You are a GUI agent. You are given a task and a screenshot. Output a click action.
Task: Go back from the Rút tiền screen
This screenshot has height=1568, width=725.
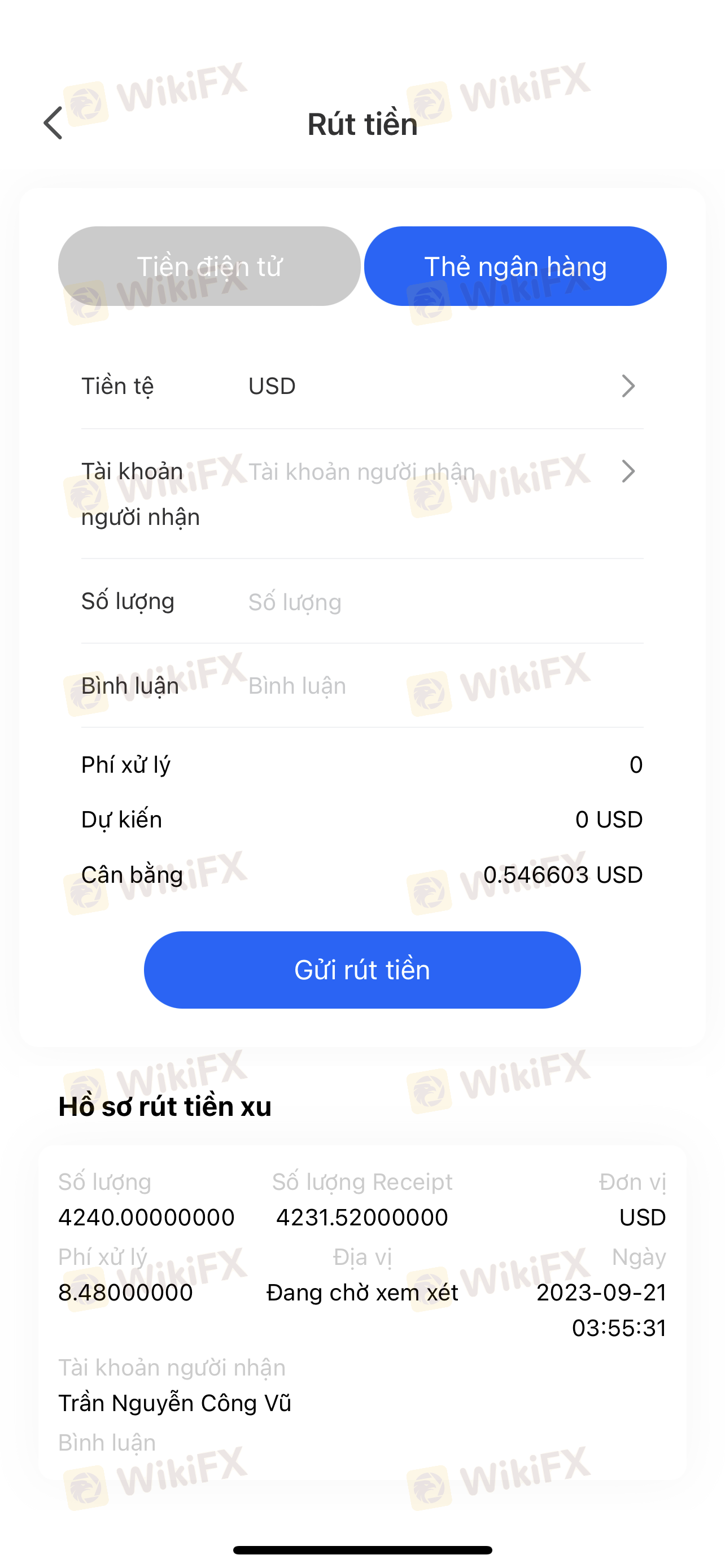54,124
